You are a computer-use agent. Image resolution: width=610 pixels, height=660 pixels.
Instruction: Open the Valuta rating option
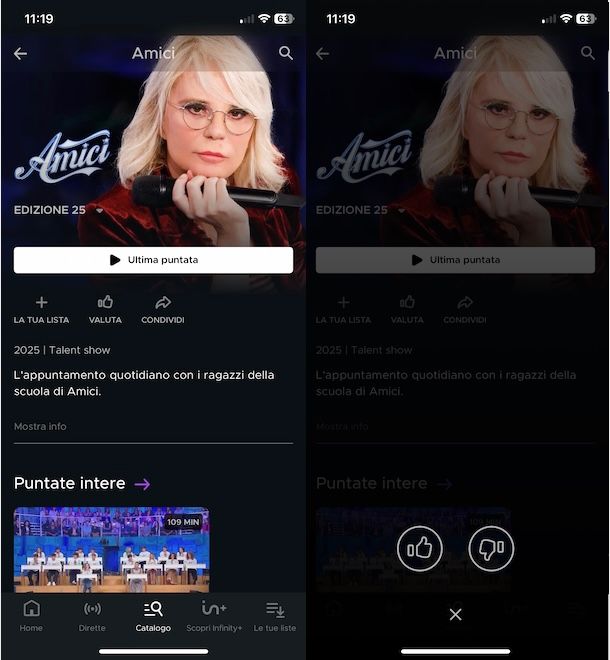click(105, 309)
